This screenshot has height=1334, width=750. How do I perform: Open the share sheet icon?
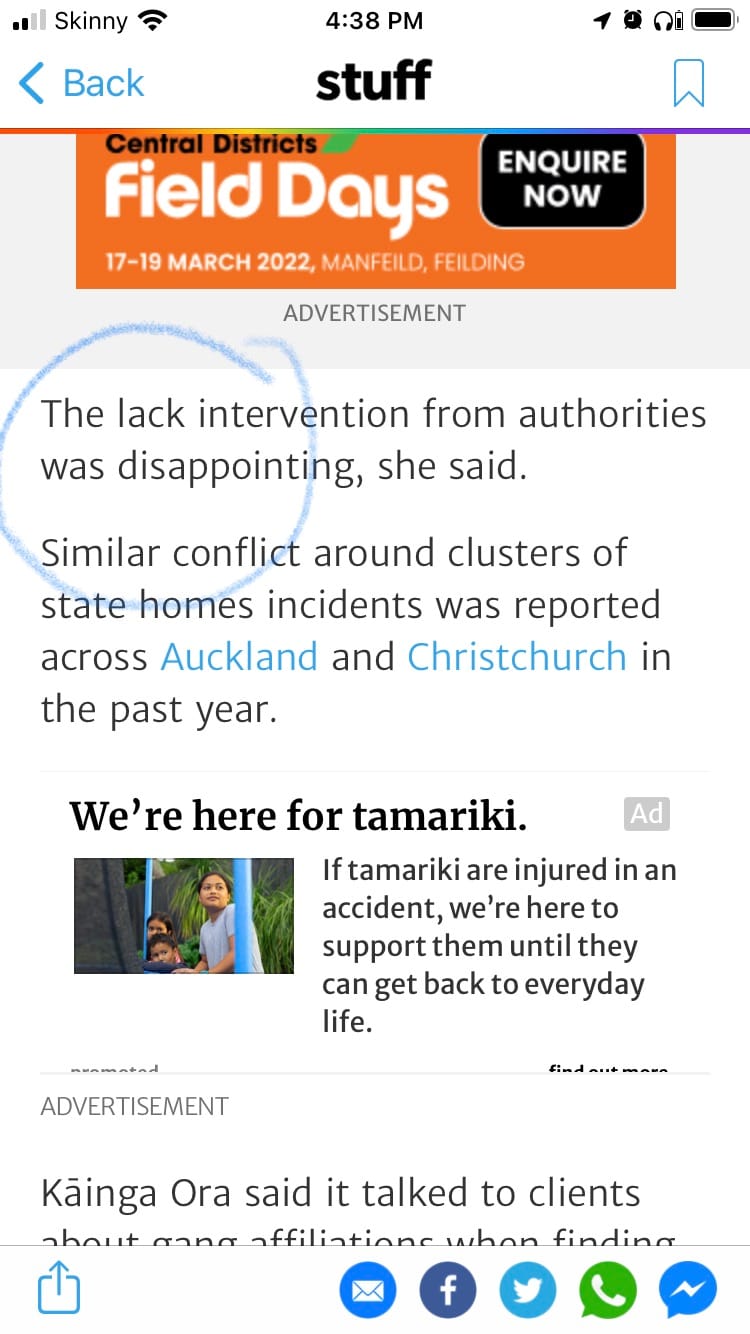click(58, 1289)
